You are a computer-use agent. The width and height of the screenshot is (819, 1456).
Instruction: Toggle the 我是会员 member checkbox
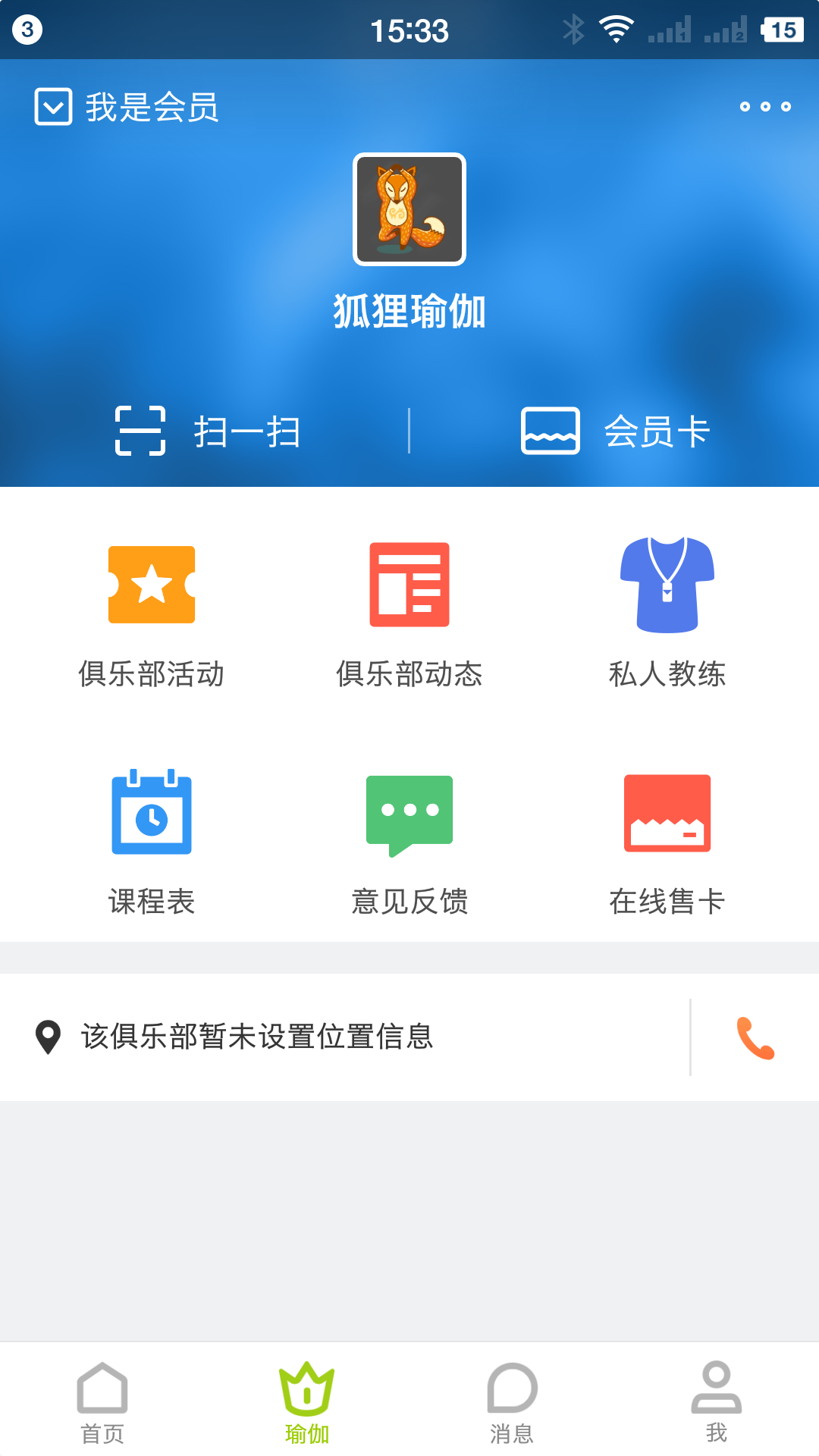pos(52,106)
